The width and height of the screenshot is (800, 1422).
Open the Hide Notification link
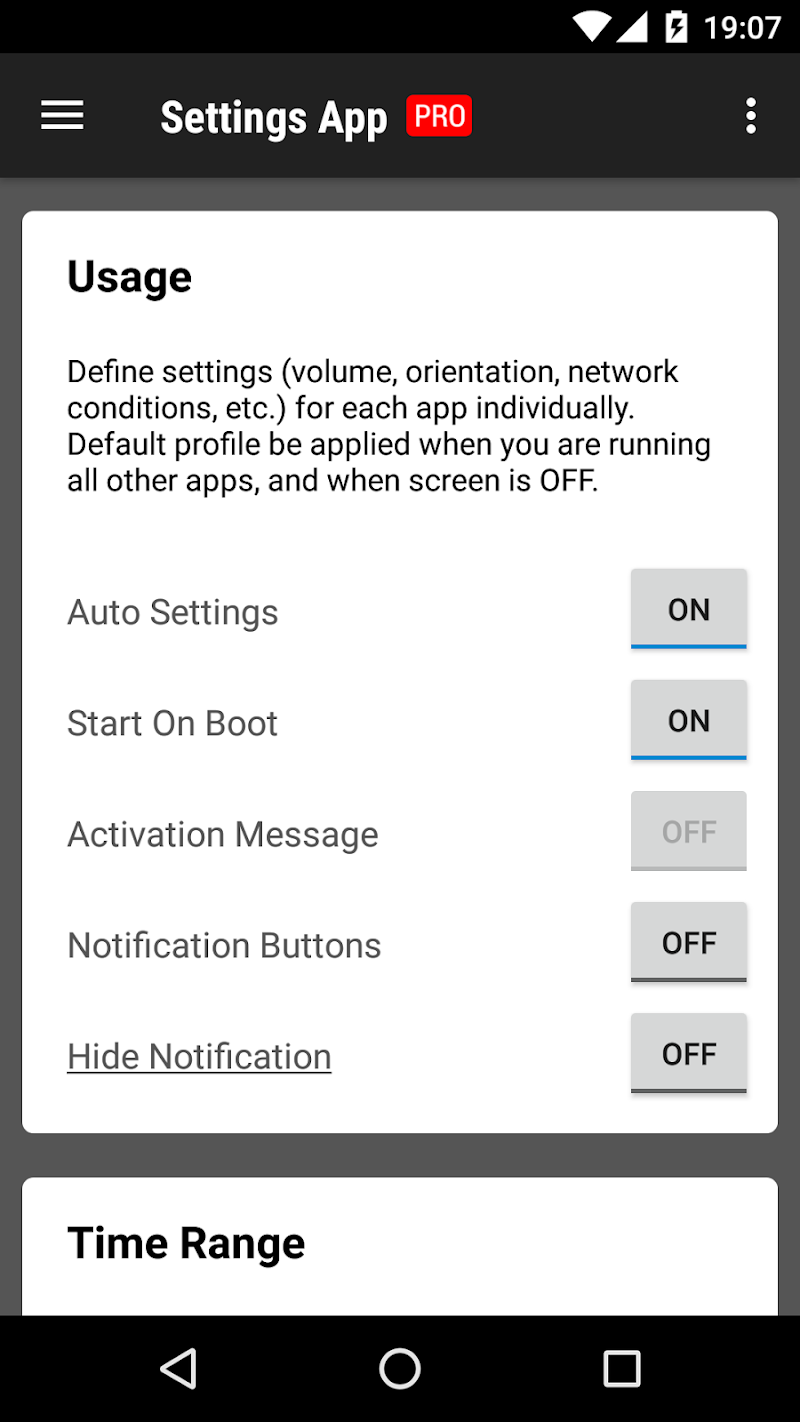199,1056
